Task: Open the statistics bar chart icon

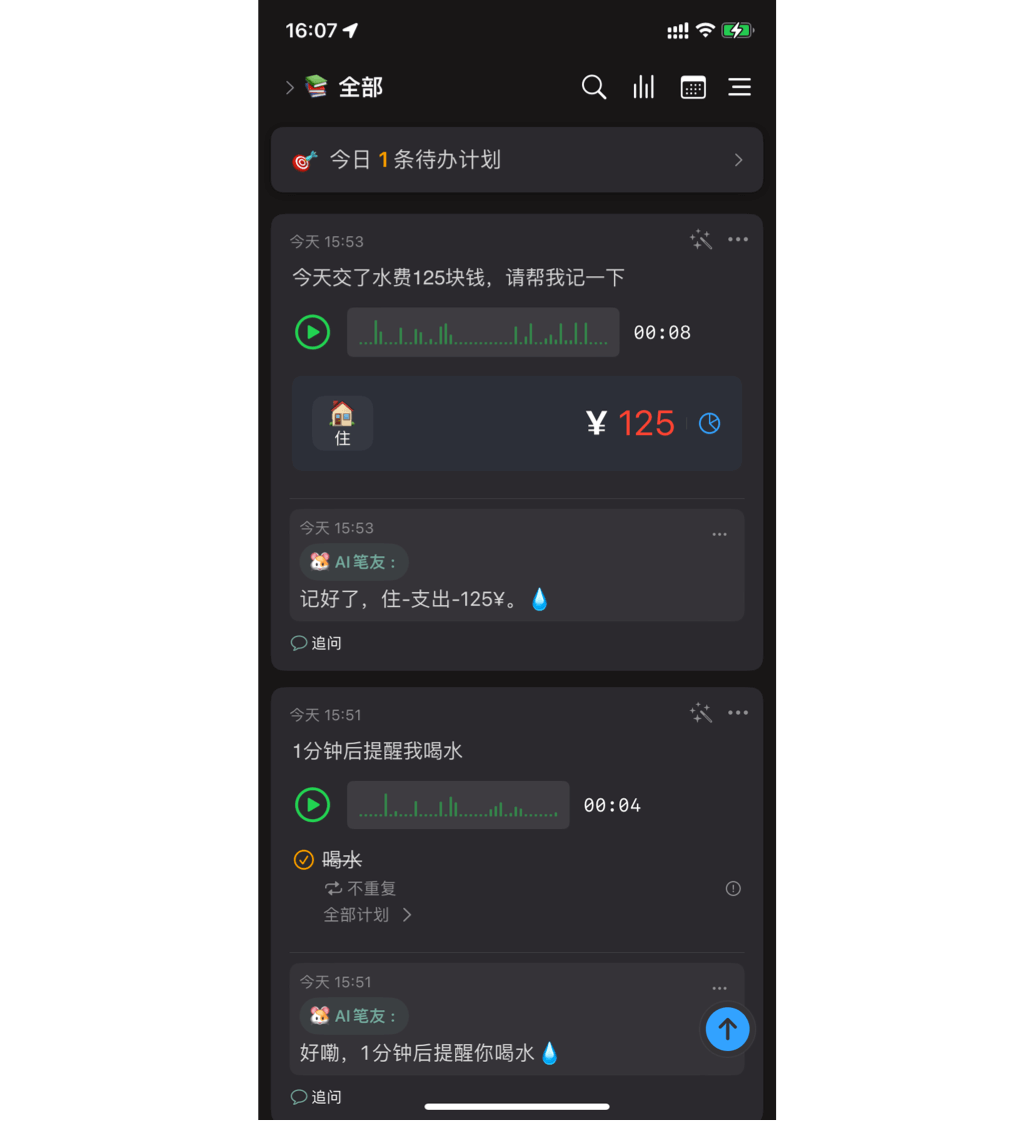Action: click(643, 88)
